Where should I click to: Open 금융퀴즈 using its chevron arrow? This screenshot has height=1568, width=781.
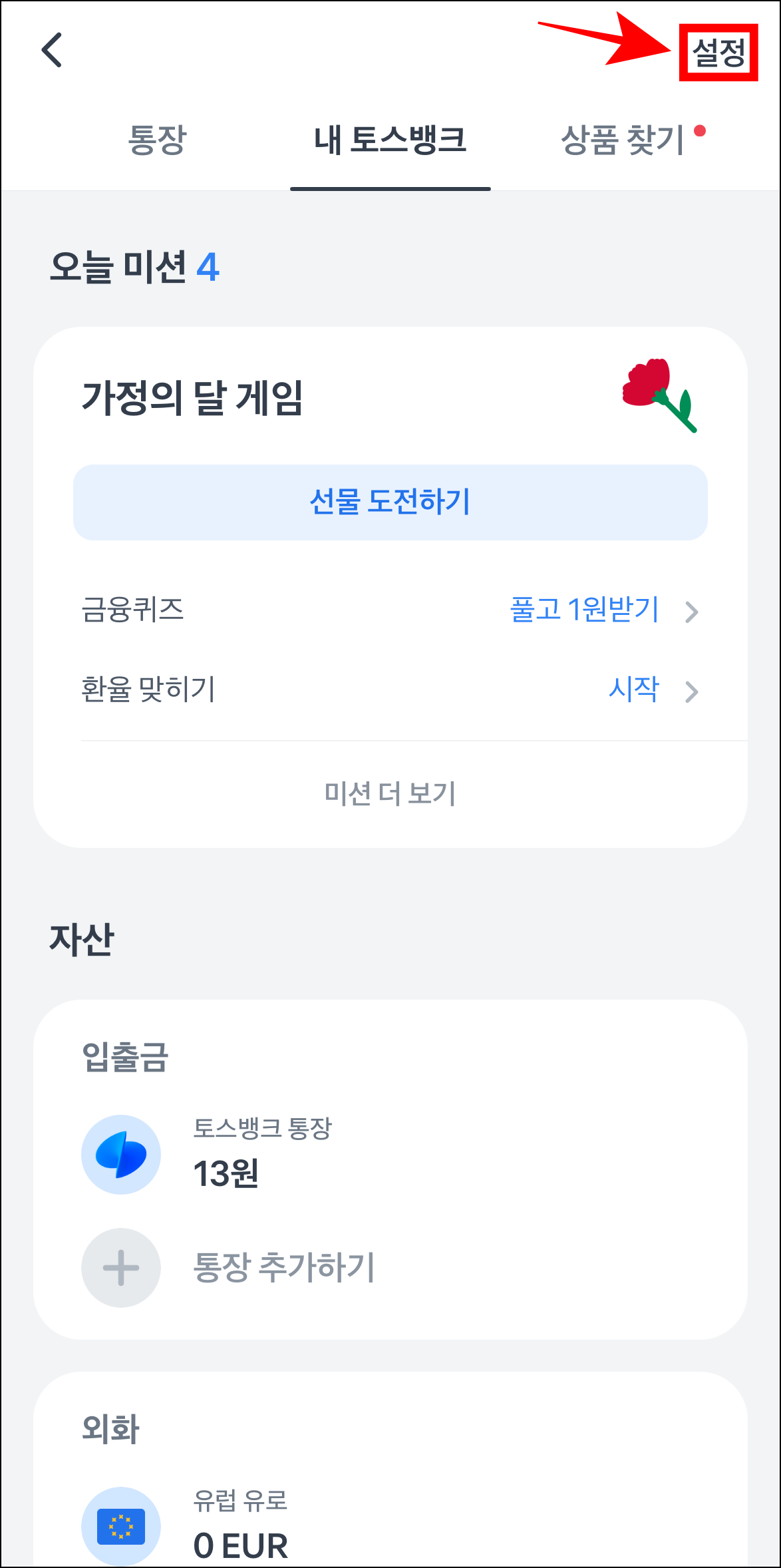tap(692, 612)
